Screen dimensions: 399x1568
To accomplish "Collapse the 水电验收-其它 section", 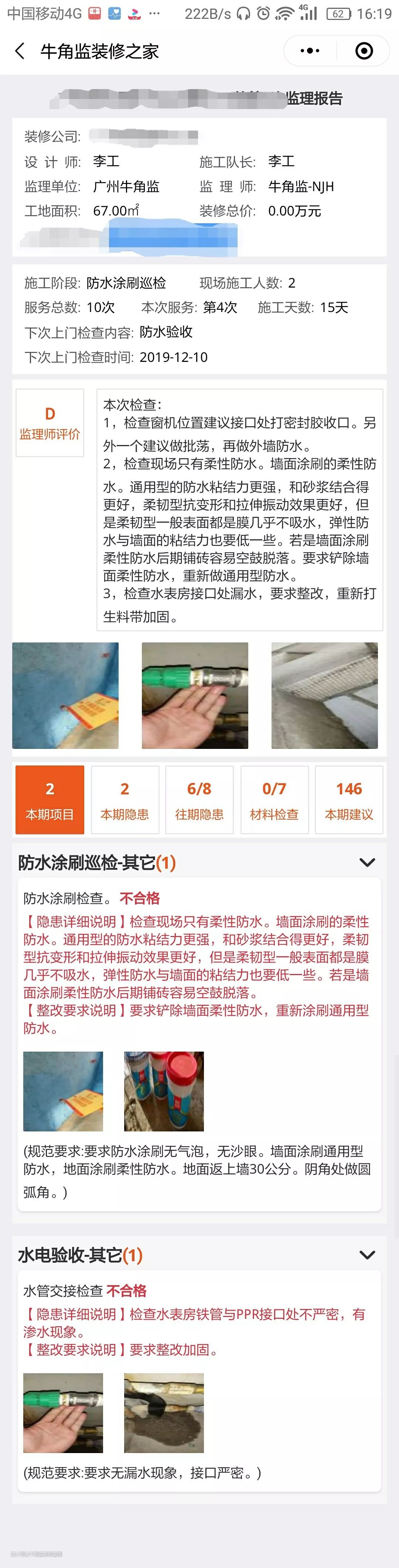I will (x=367, y=1255).
